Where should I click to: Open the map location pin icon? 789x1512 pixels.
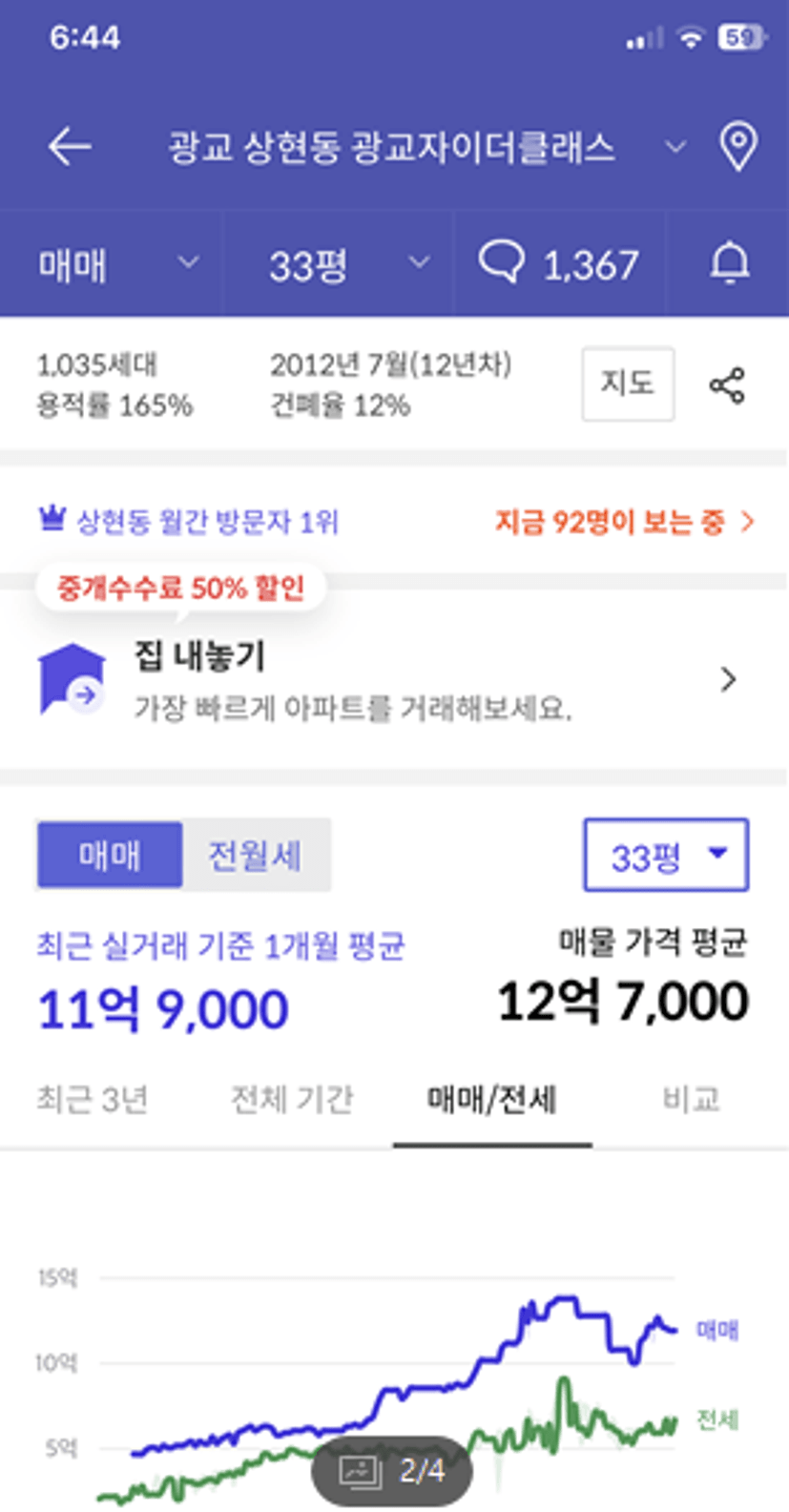tap(737, 147)
